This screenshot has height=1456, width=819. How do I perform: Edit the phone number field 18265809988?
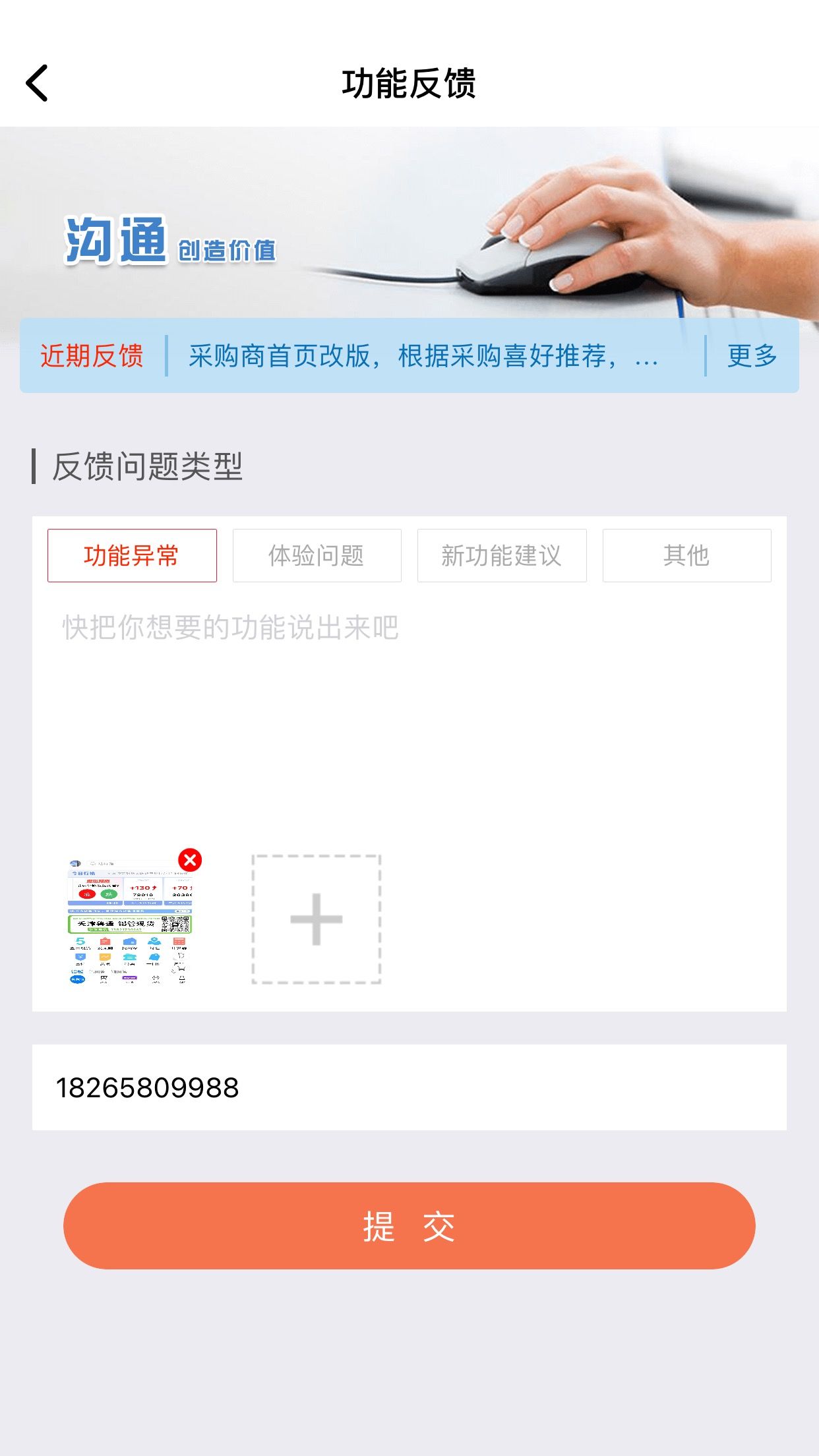coord(409,1087)
